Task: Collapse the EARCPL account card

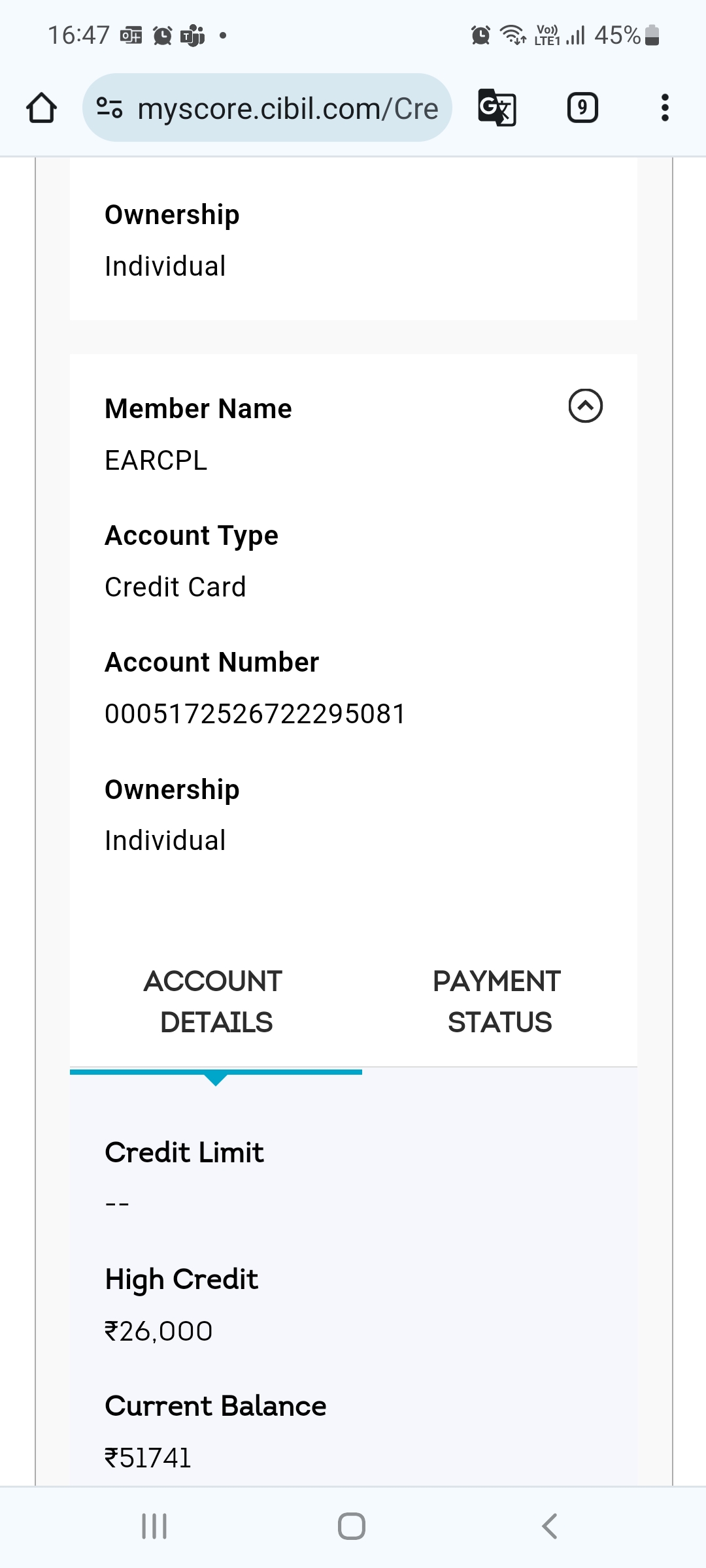Action: click(x=585, y=406)
